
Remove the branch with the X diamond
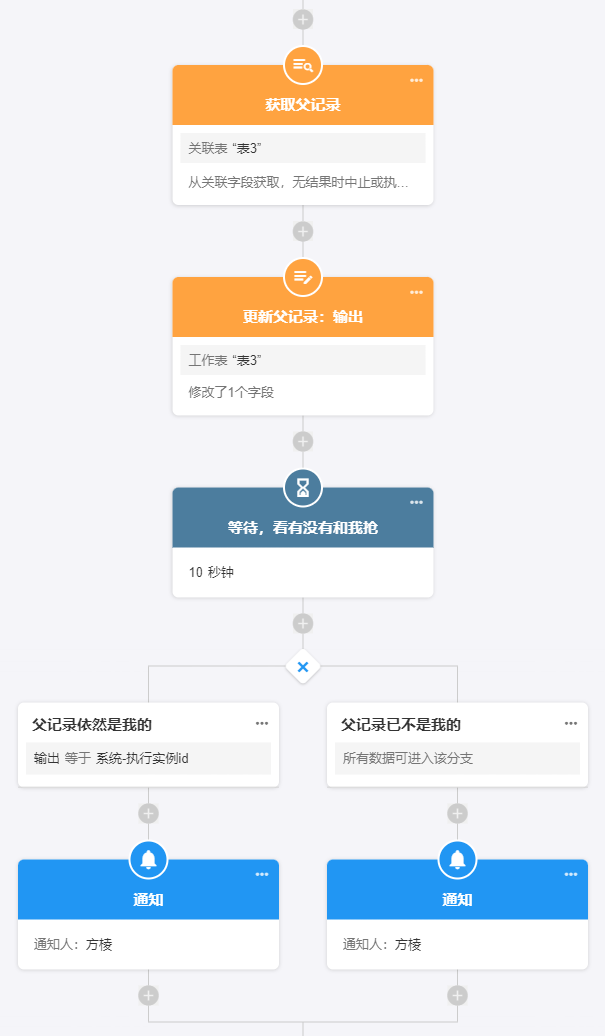tap(303, 666)
